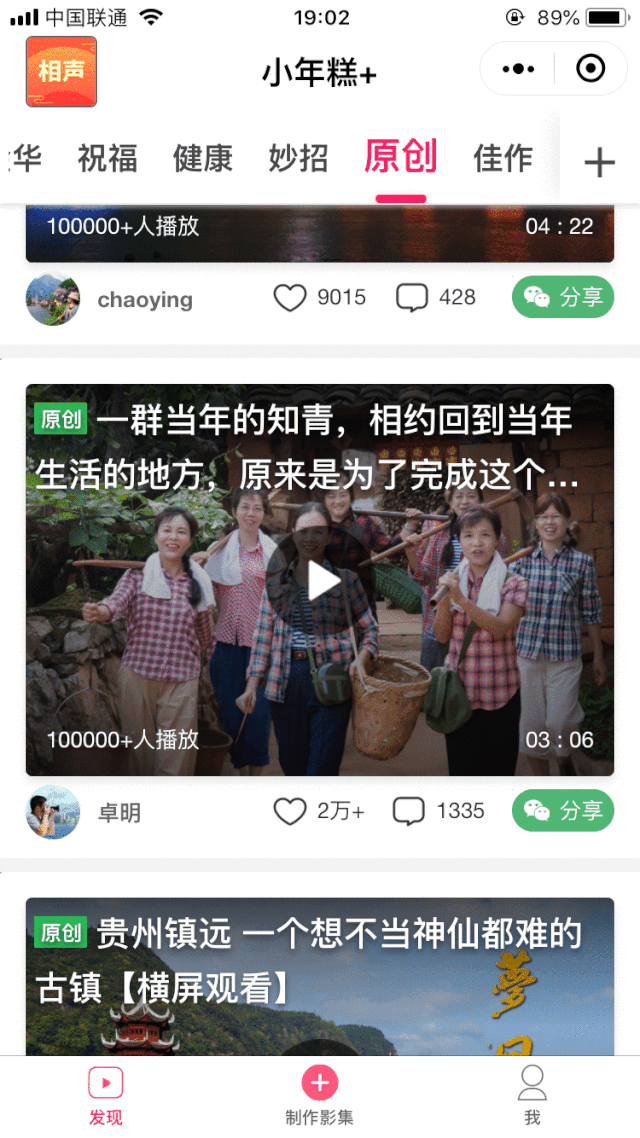The width and height of the screenshot is (640, 1138).
Task: Like chaoying's video
Action: point(290,298)
